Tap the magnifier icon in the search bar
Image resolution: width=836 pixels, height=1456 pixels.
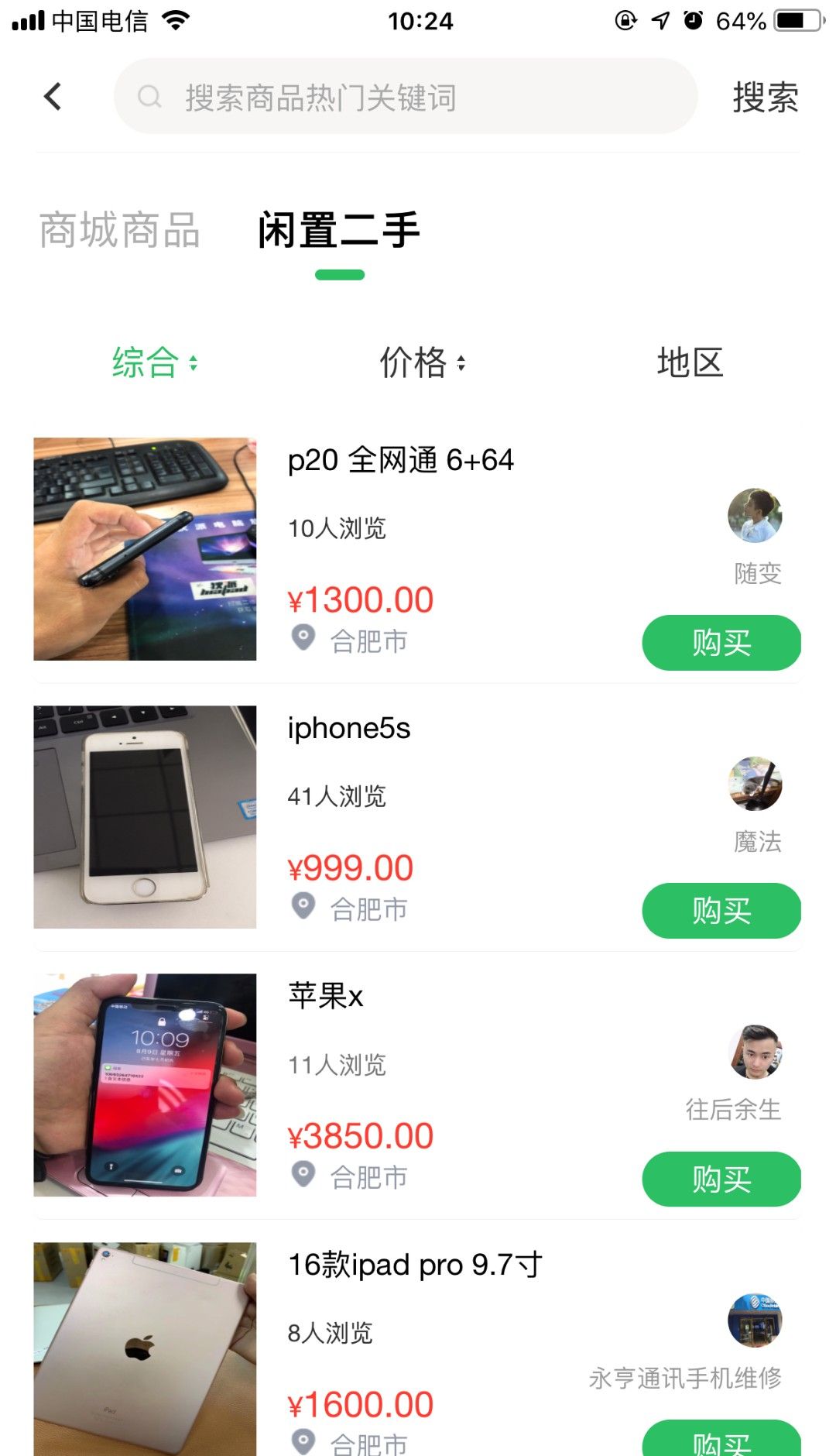click(149, 96)
